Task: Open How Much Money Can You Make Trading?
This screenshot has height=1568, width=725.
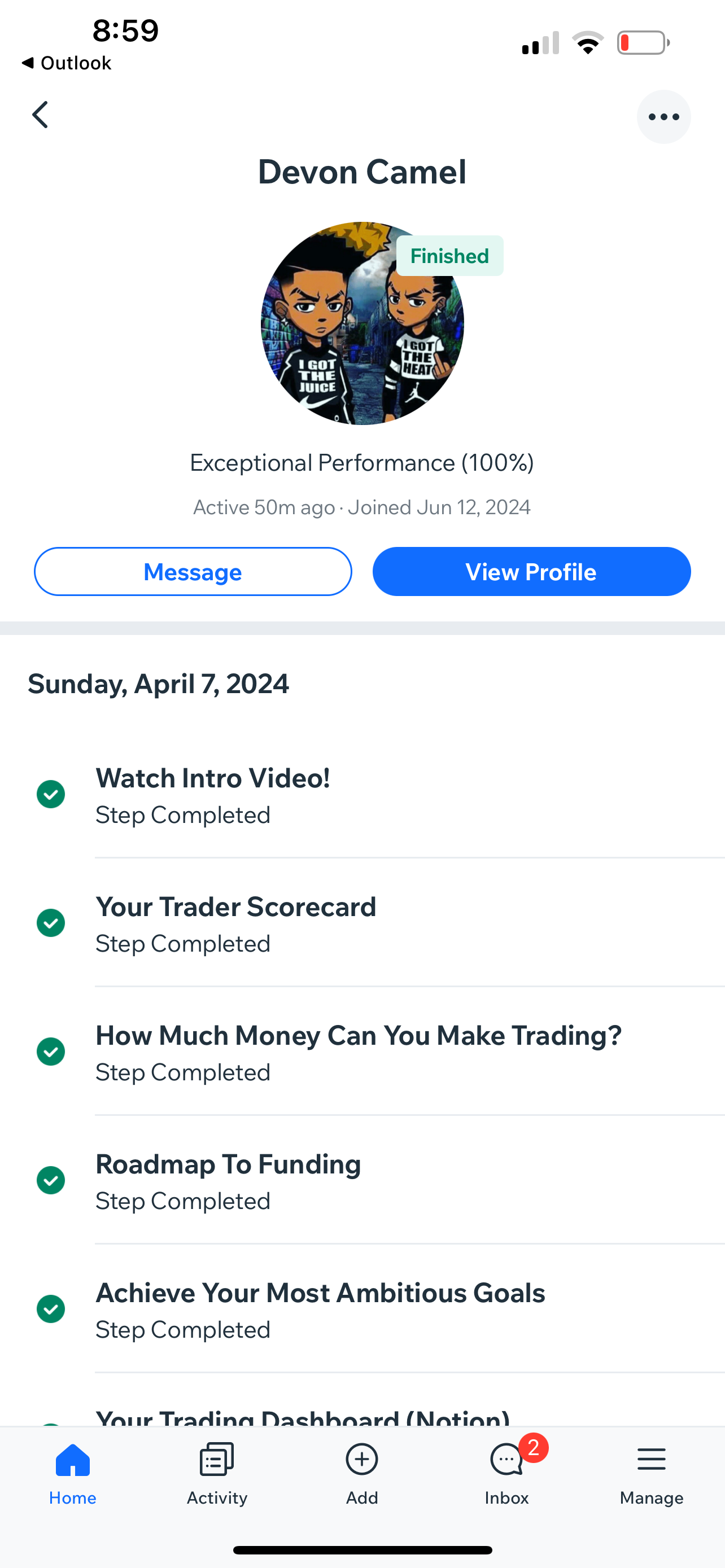Action: coord(362,1052)
